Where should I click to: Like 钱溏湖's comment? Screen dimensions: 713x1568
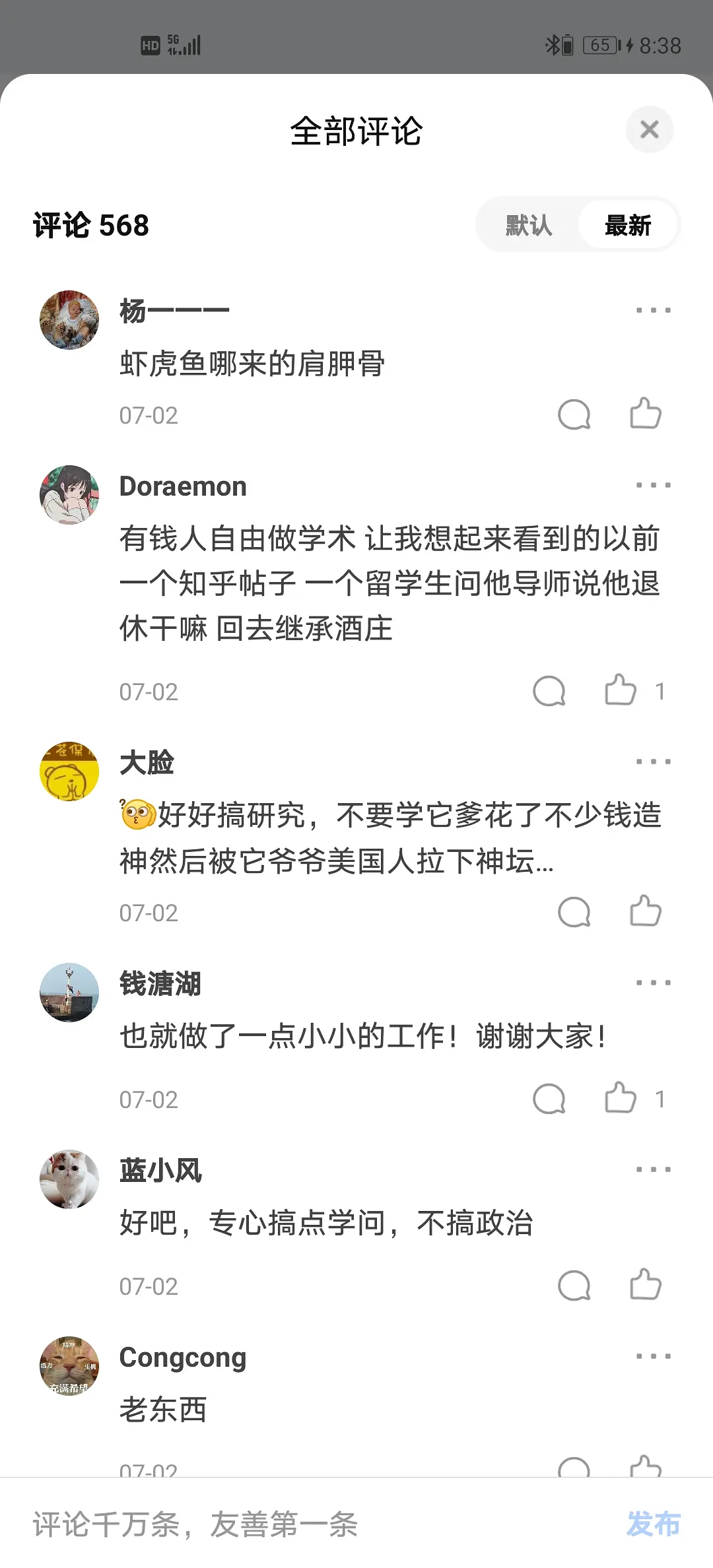621,1098
